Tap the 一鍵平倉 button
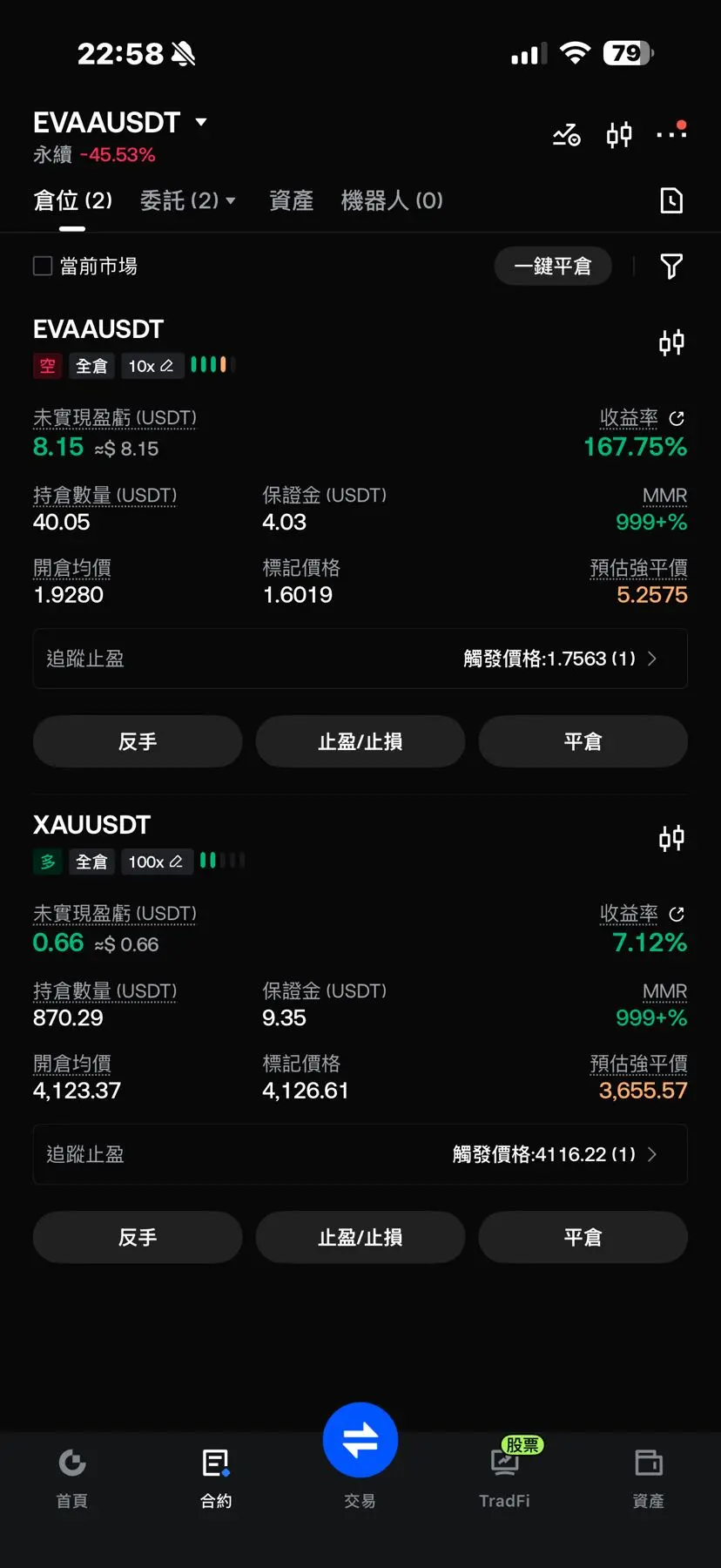This screenshot has width=721, height=1568. click(x=553, y=266)
